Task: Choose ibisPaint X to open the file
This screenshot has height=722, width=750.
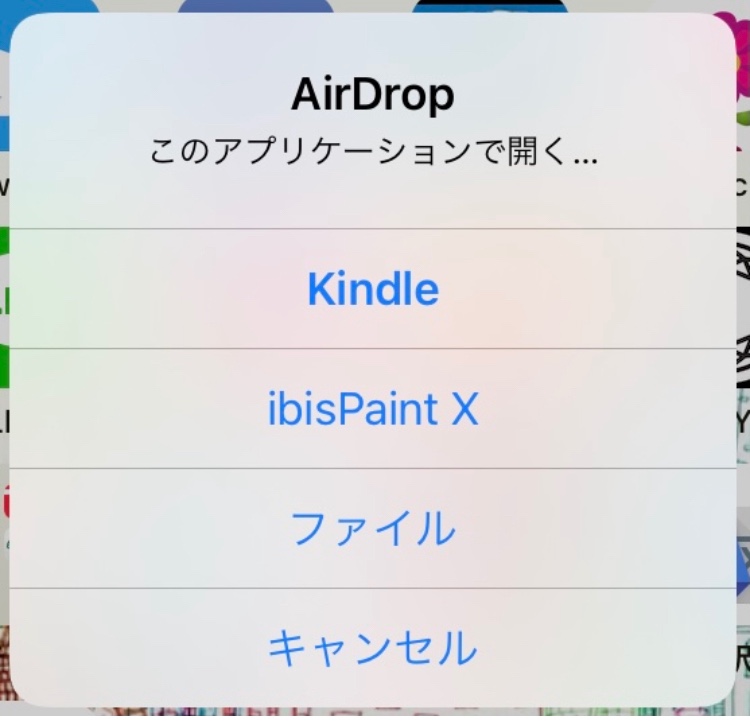Action: click(373, 410)
